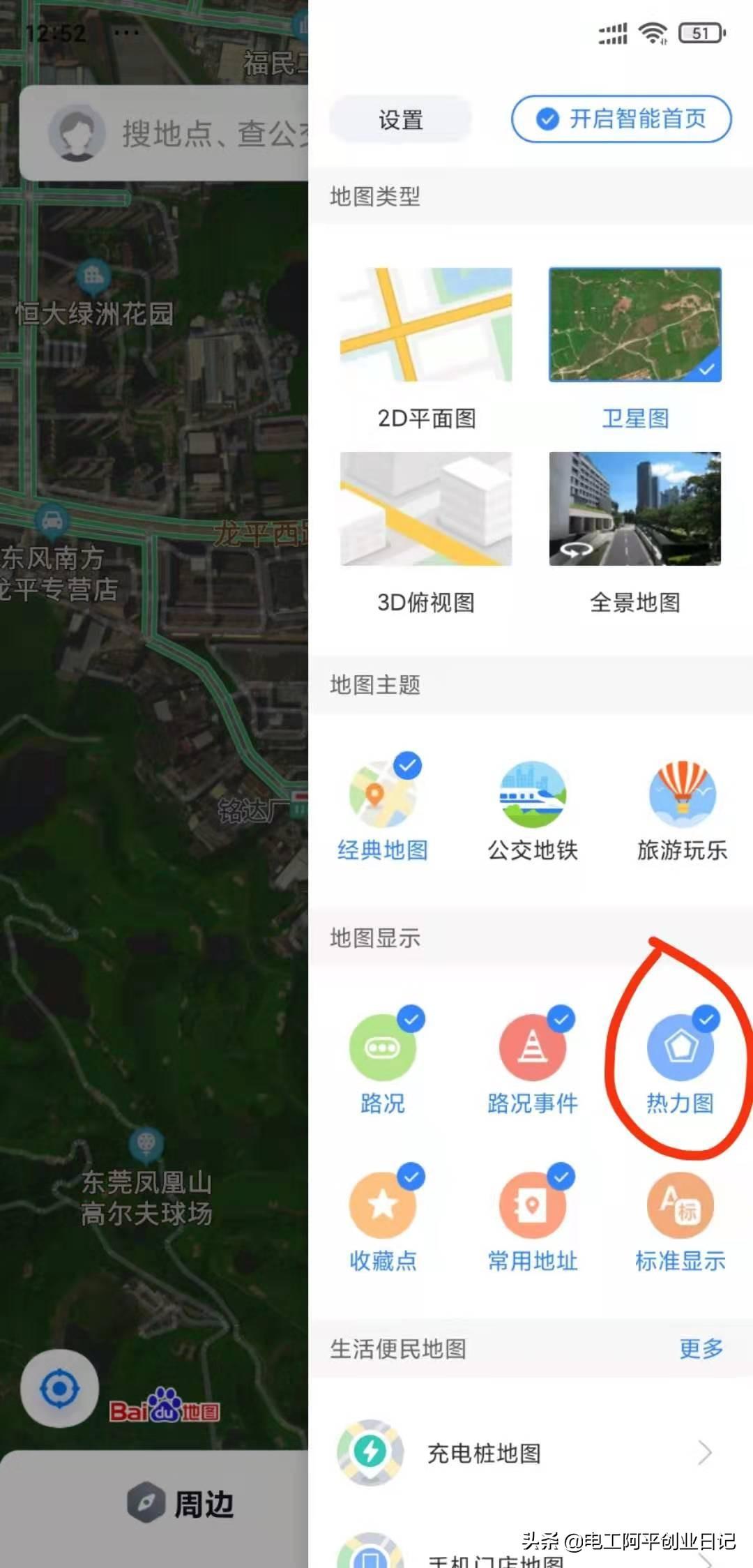The image size is (753, 1568).
Task: Enable 开启智能首页 option
Action: 621,119
